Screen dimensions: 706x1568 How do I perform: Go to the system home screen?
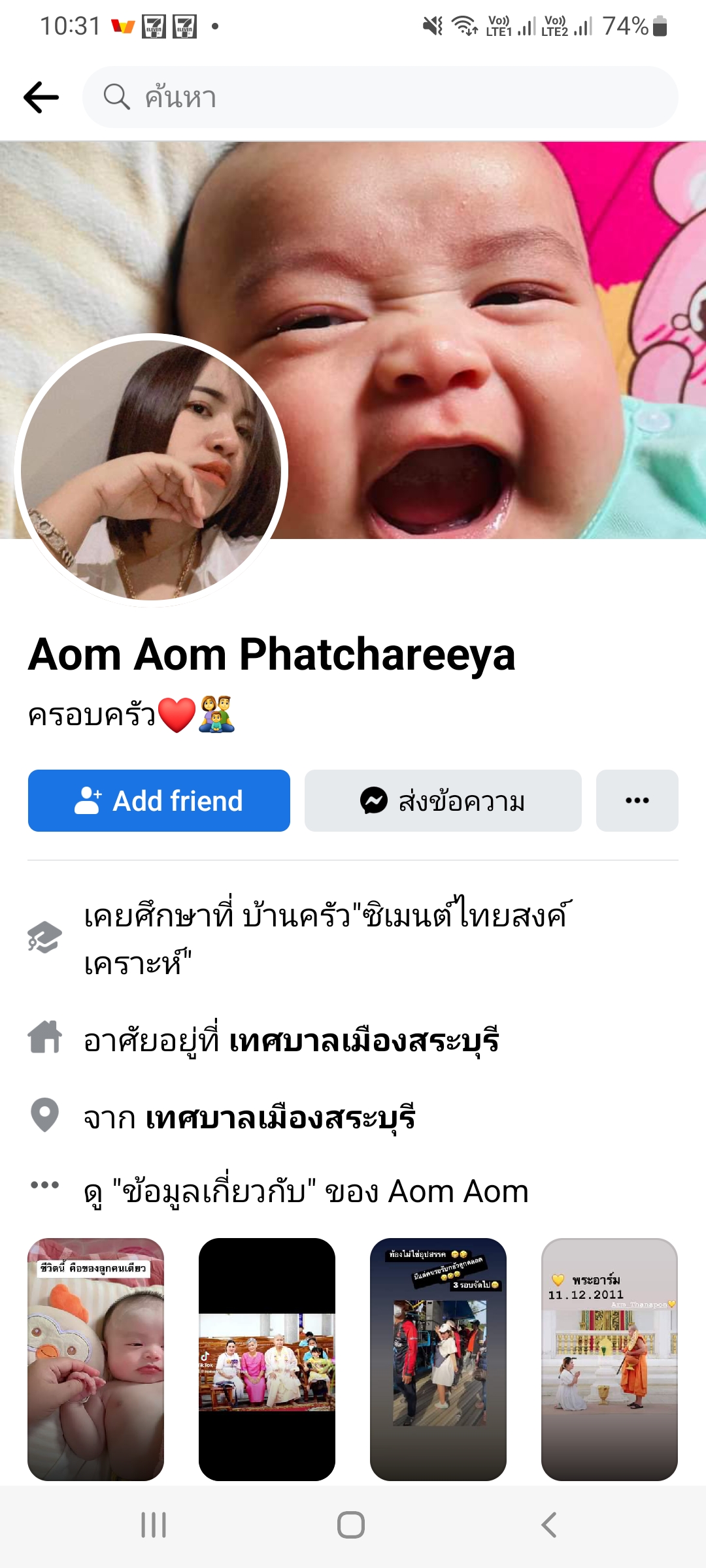[x=351, y=1525]
